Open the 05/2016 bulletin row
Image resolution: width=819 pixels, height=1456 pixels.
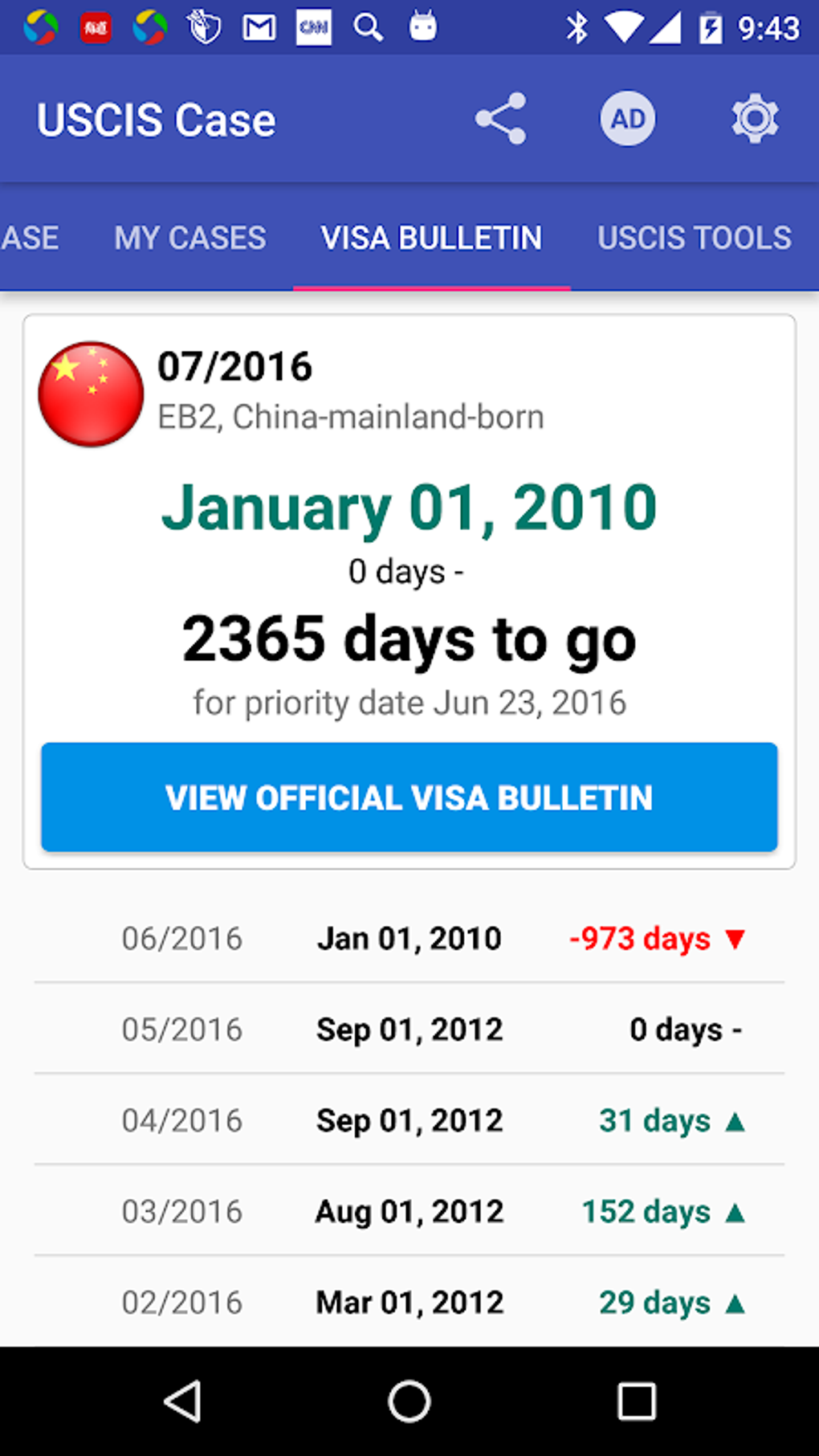[x=409, y=1029]
